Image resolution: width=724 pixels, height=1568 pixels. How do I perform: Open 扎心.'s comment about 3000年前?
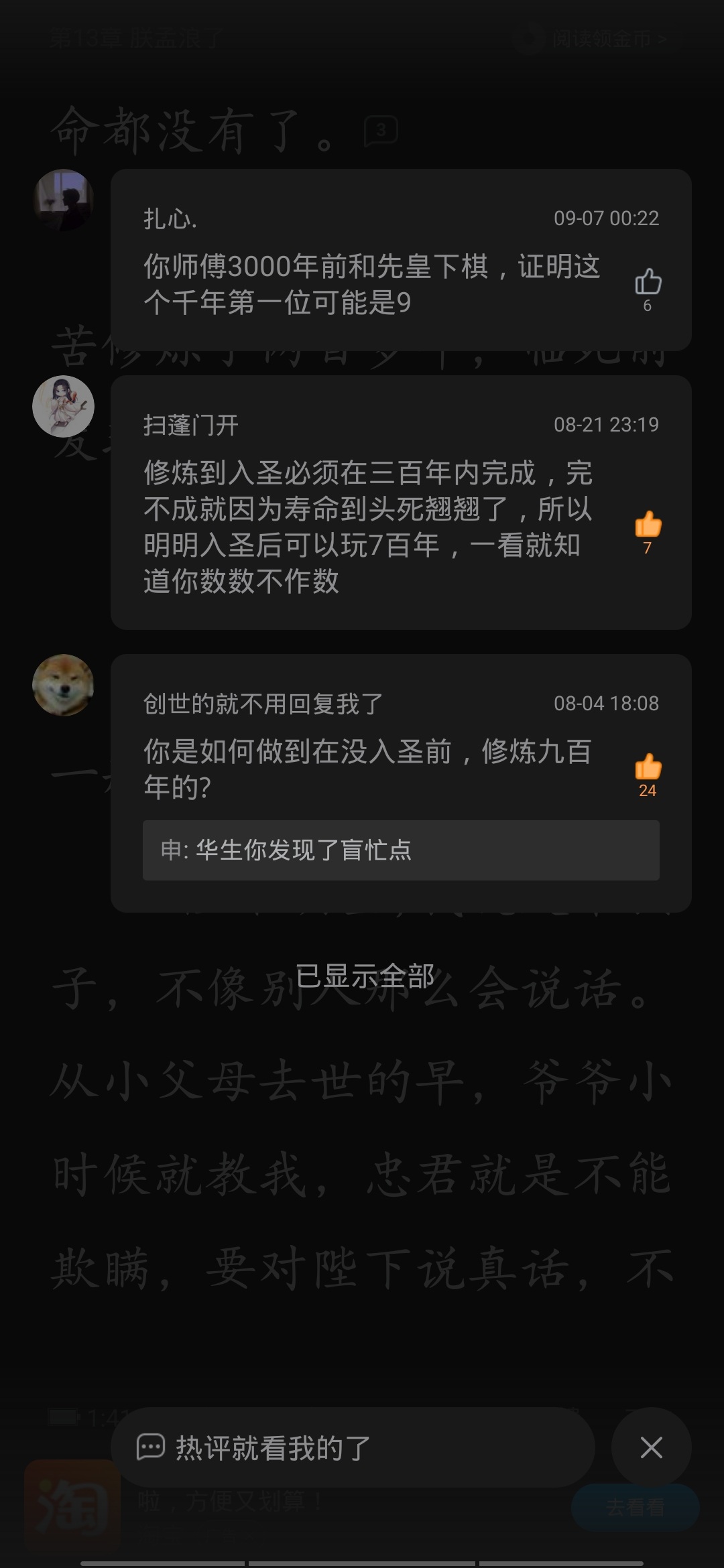tap(372, 285)
